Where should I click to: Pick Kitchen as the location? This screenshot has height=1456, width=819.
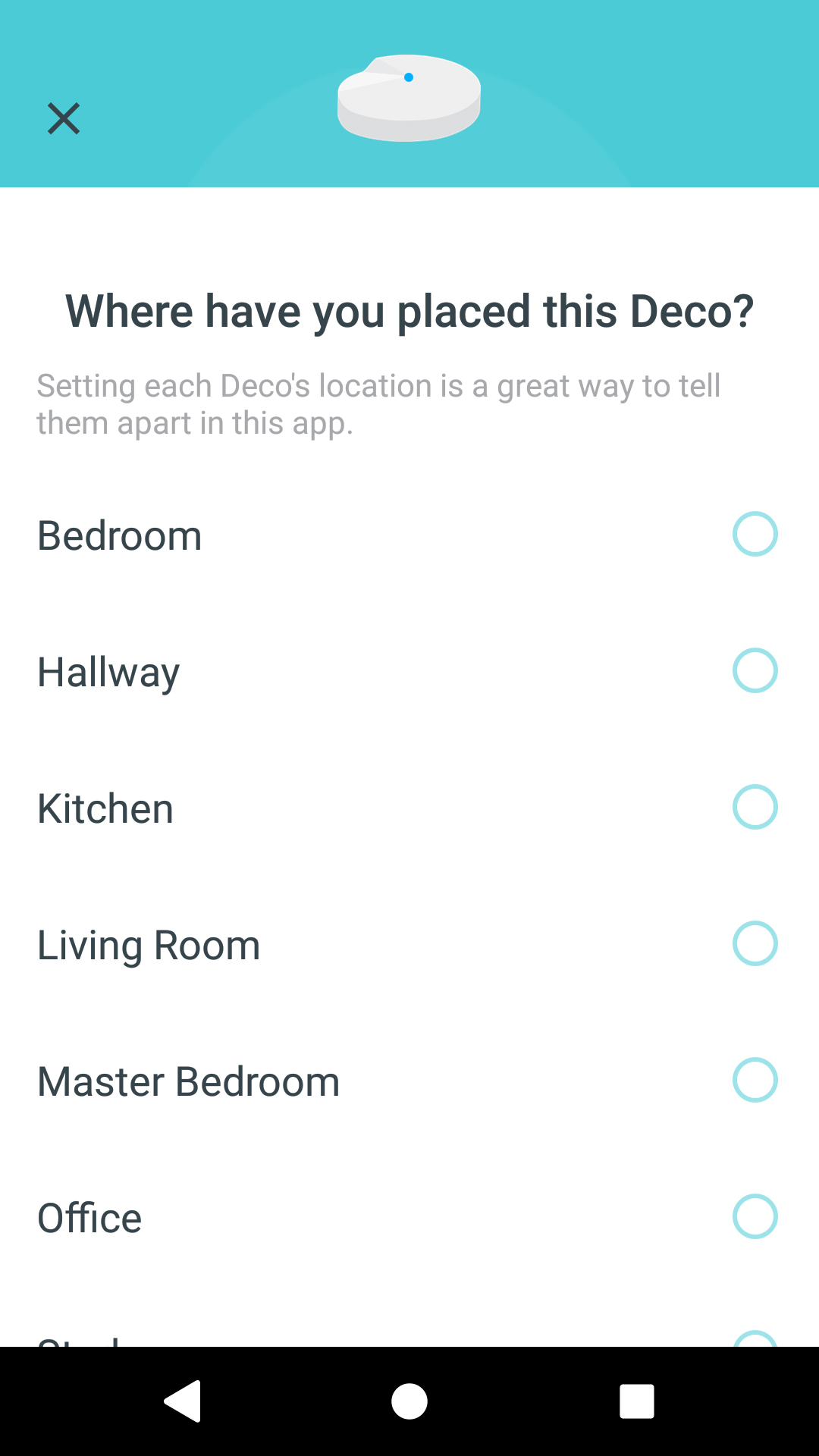pyautogui.click(x=409, y=808)
